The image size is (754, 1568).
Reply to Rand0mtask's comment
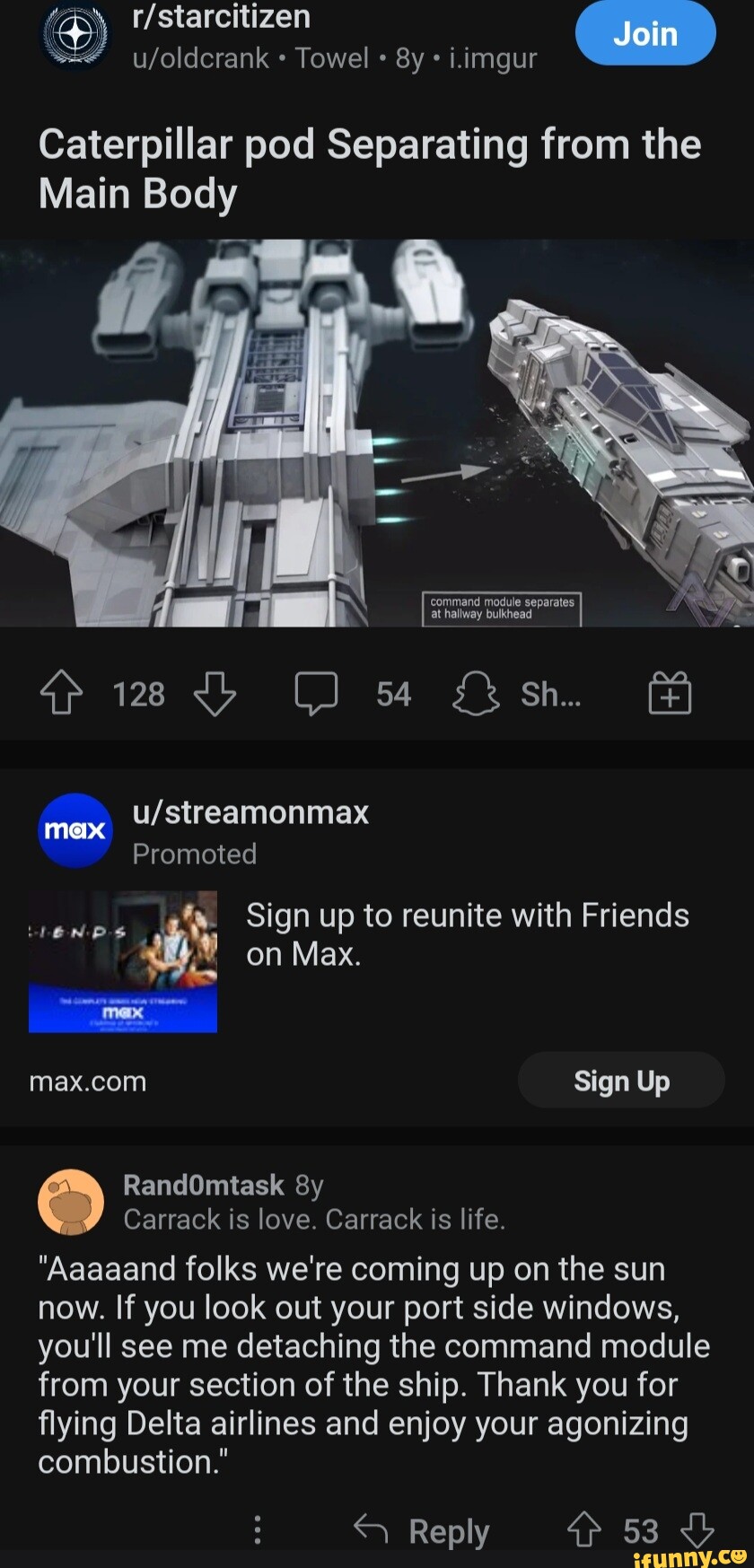pyautogui.click(x=422, y=1530)
